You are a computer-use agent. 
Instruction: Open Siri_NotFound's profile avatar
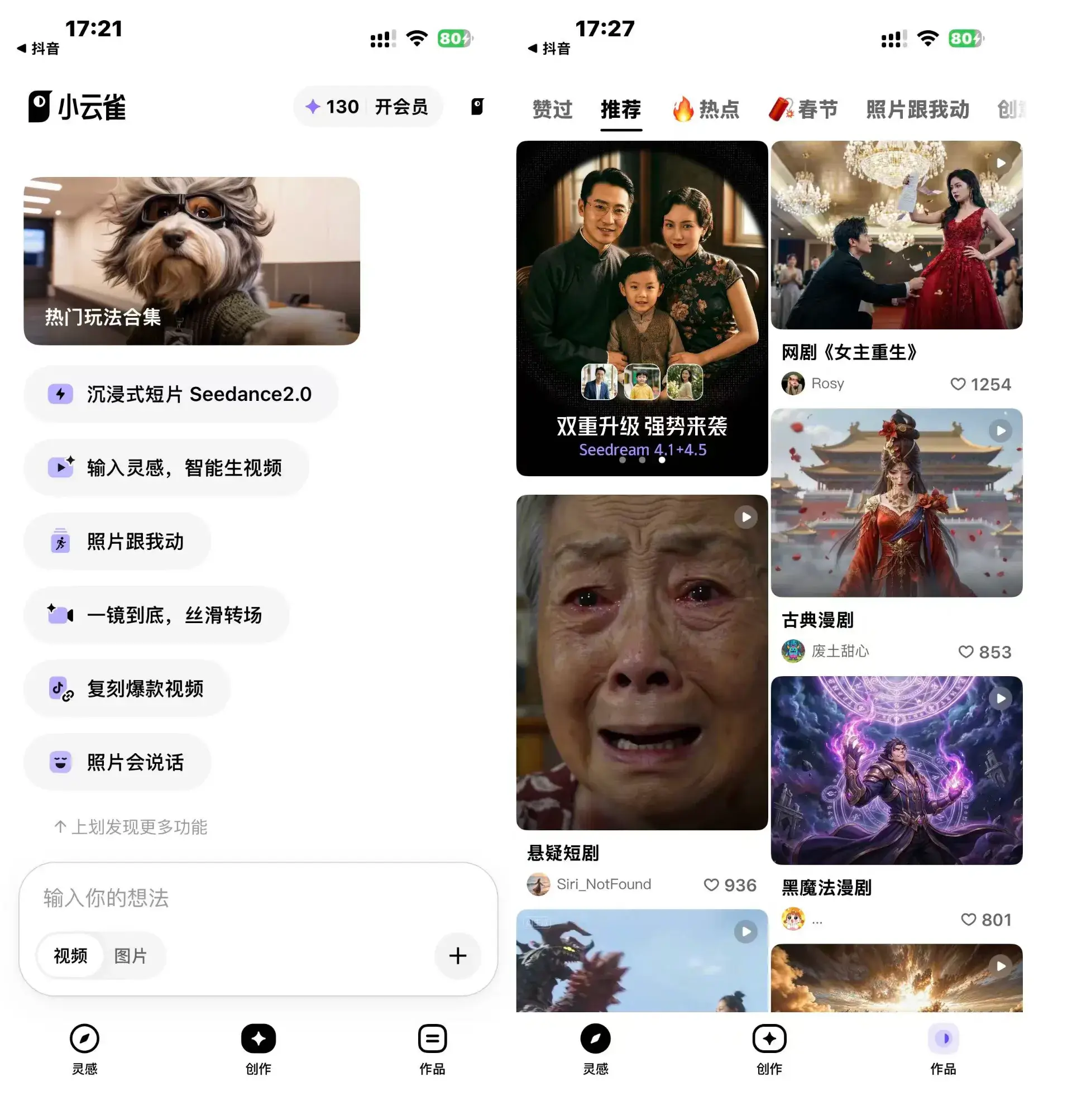click(538, 884)
